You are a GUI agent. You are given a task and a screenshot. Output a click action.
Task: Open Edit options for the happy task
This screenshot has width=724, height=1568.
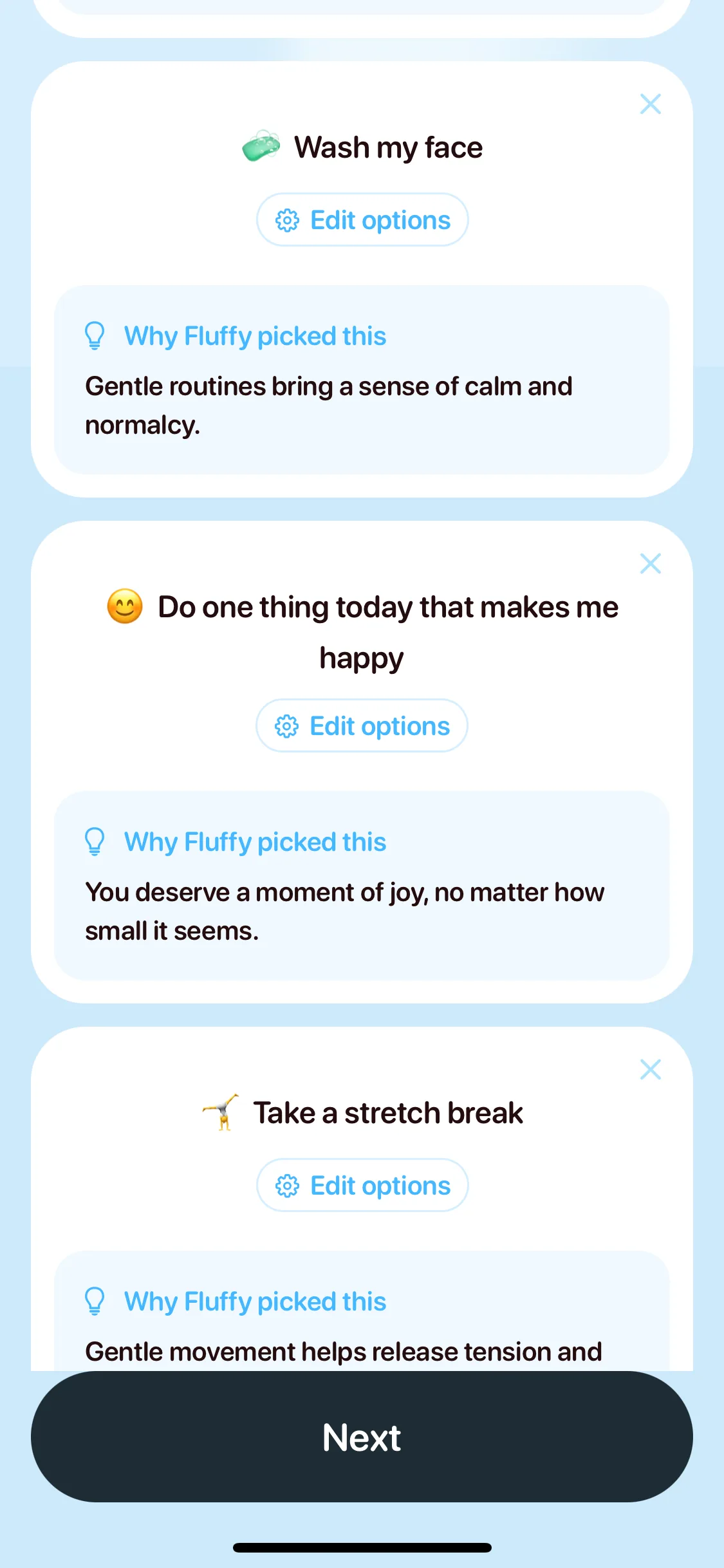coord(362,726)
